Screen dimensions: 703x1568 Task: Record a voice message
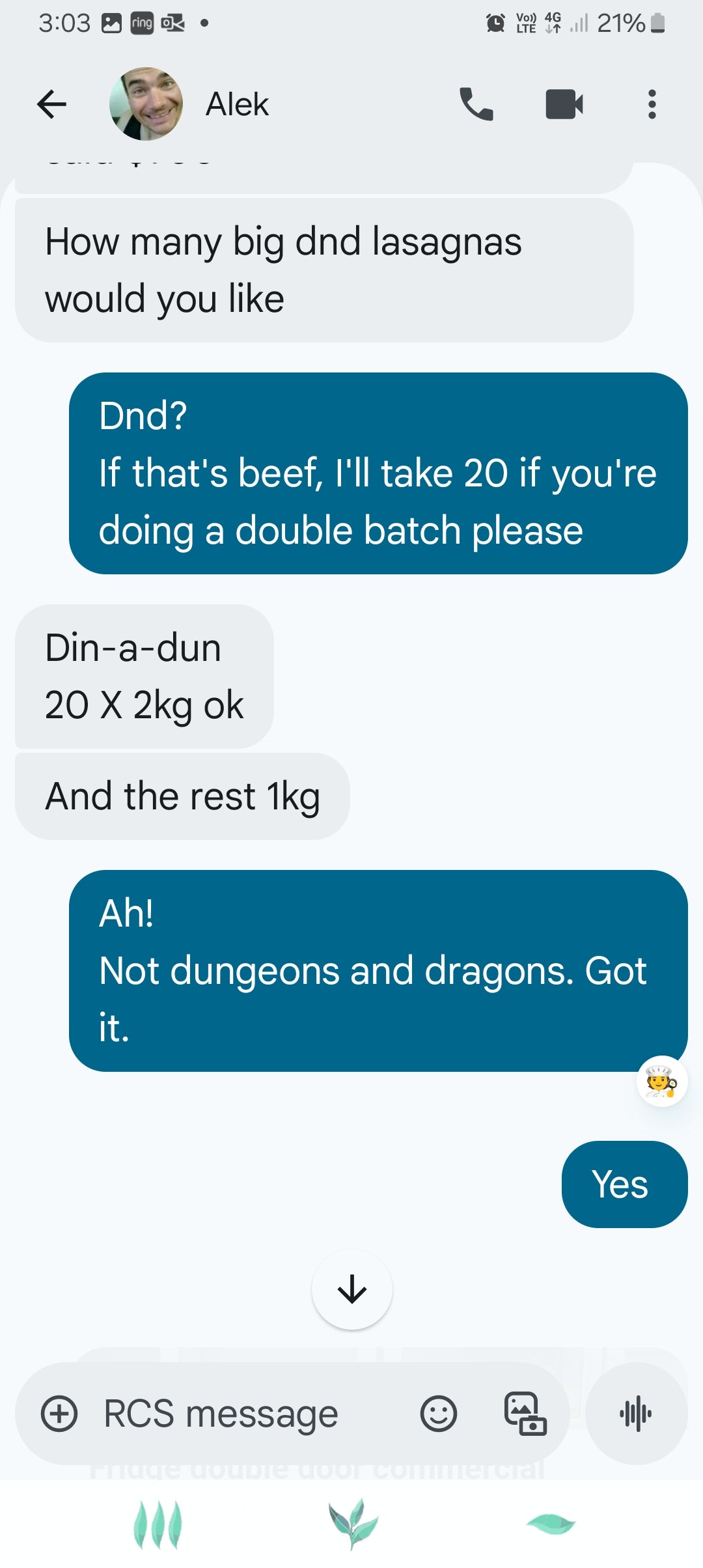[x=636, y=1414]
